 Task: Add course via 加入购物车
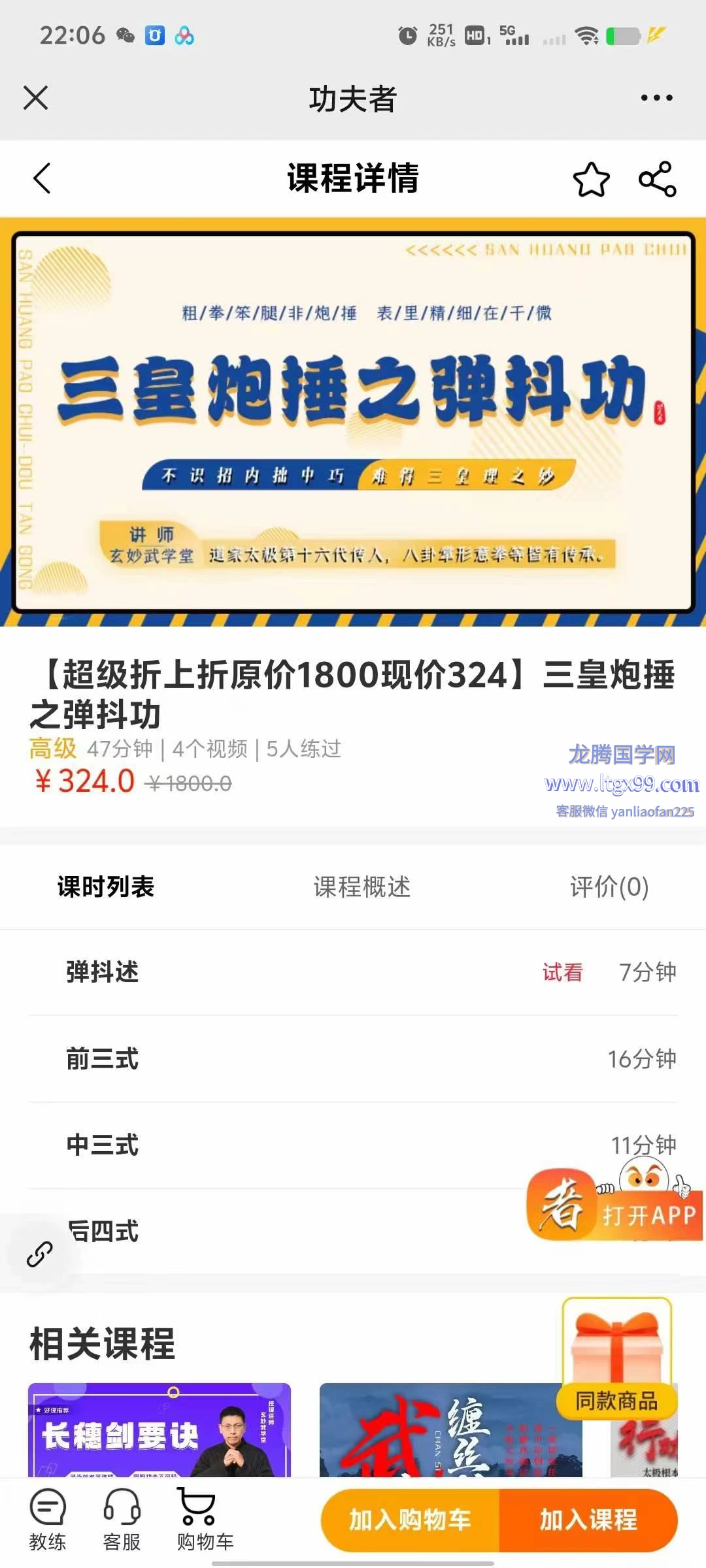coord(410,1520)
